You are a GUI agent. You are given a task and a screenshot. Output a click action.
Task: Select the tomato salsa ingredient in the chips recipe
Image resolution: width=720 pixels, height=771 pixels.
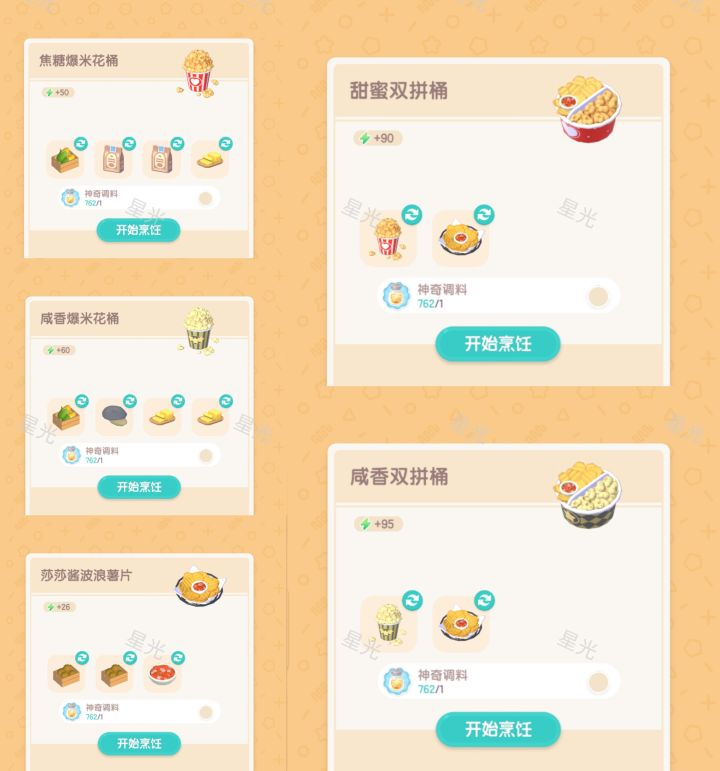click(161, 672)
